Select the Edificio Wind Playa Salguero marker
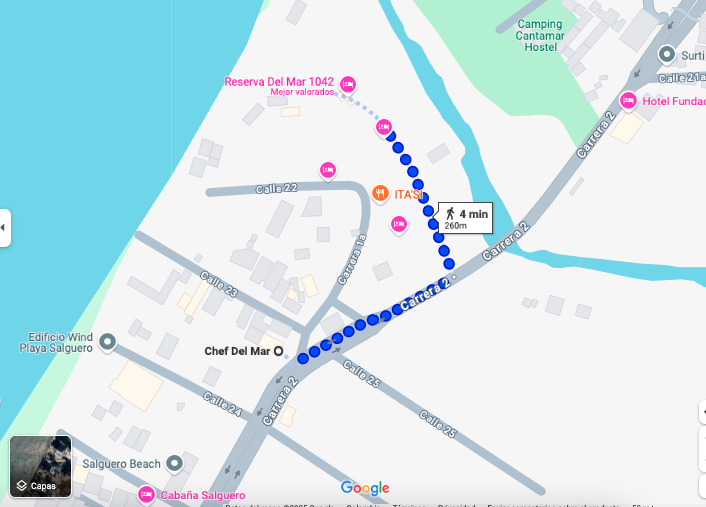Viewport: 706px width, 507px height. click(107, 342)
